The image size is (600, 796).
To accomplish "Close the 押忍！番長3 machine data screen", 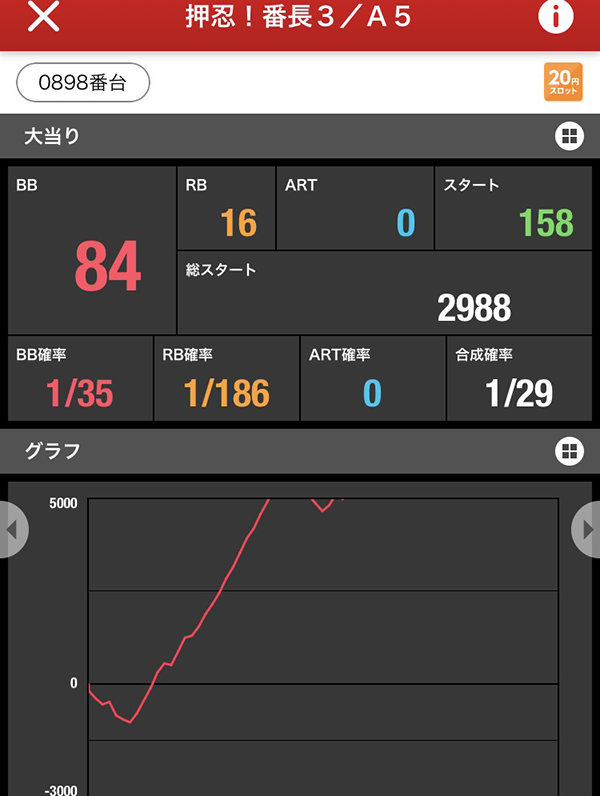I will (x=43, y=17).
